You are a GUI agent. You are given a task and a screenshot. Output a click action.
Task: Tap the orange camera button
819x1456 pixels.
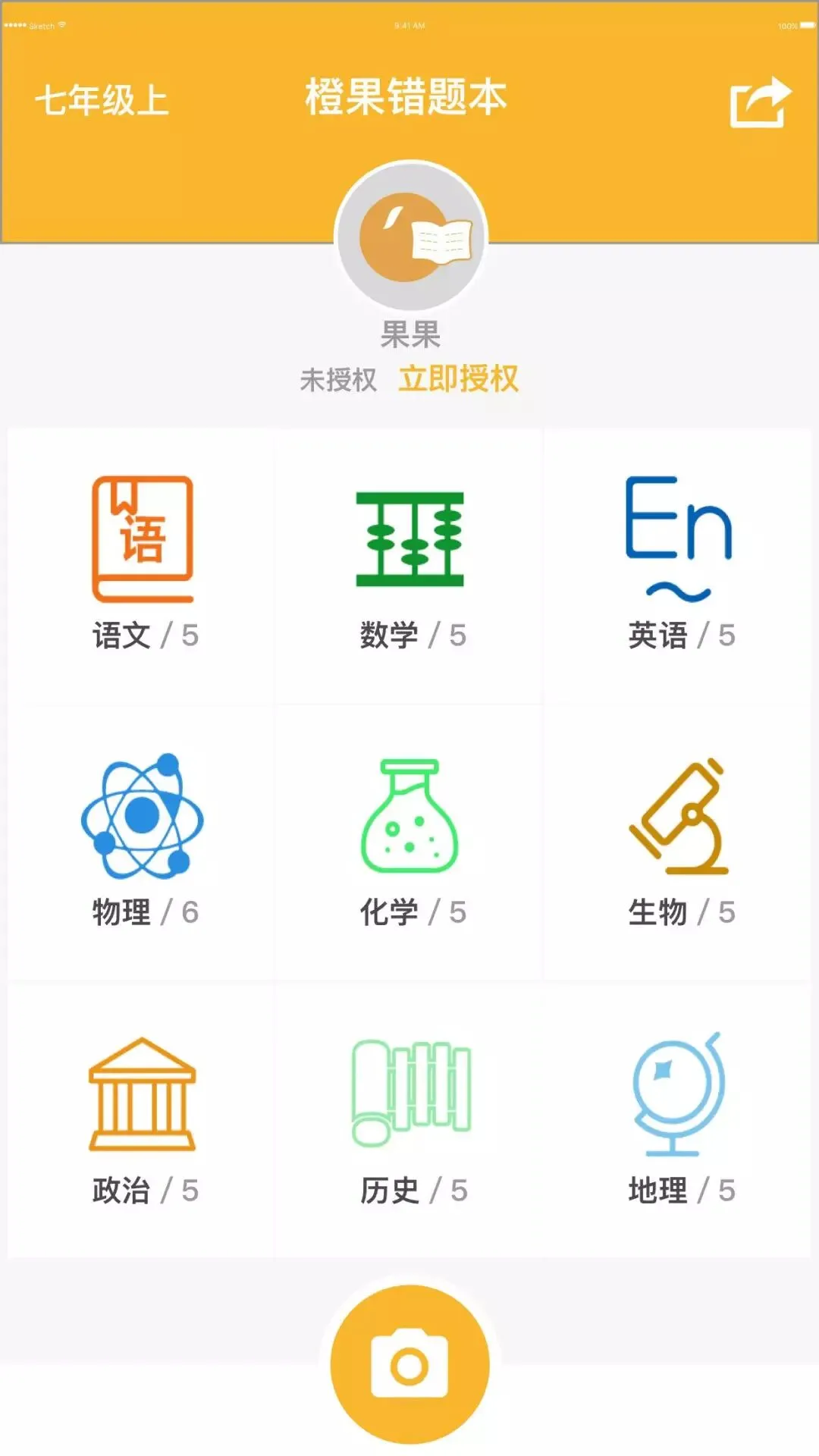pyautogui.click(x=409, y=1364)
